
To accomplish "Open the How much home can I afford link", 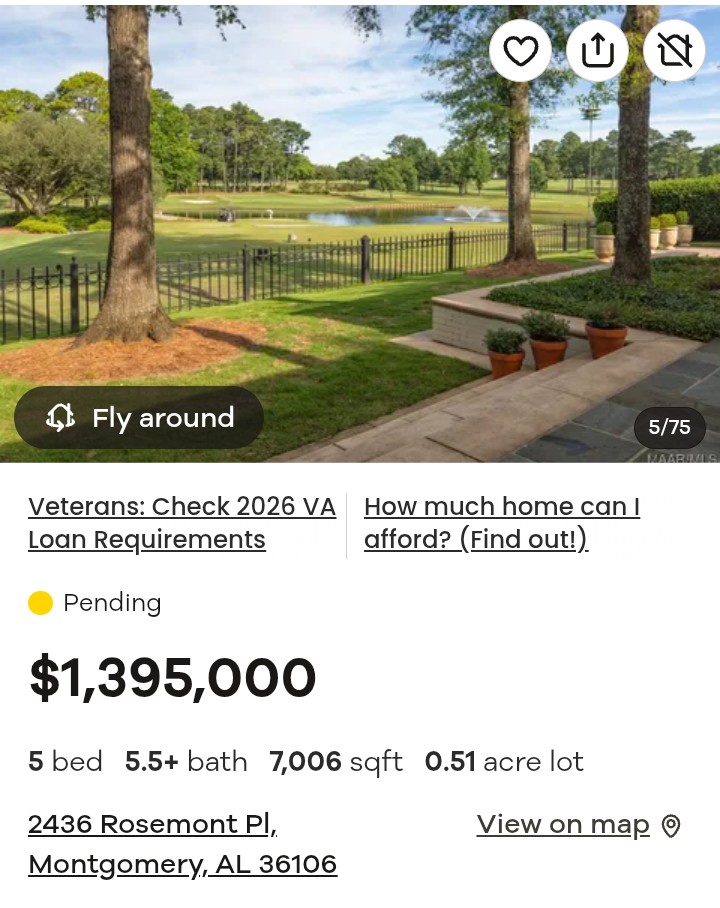I will point(502,523).
